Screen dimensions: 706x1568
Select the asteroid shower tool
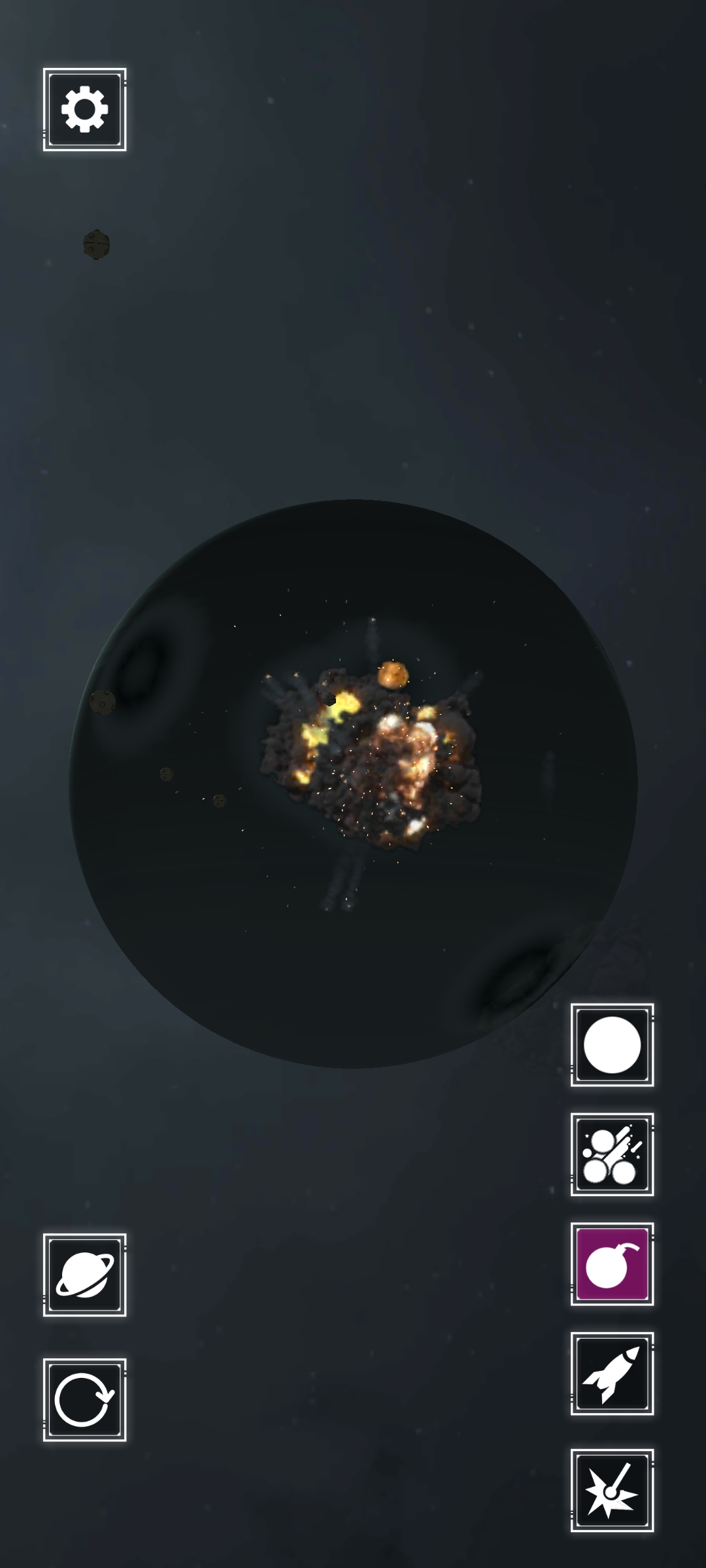tap(612, 1154)
